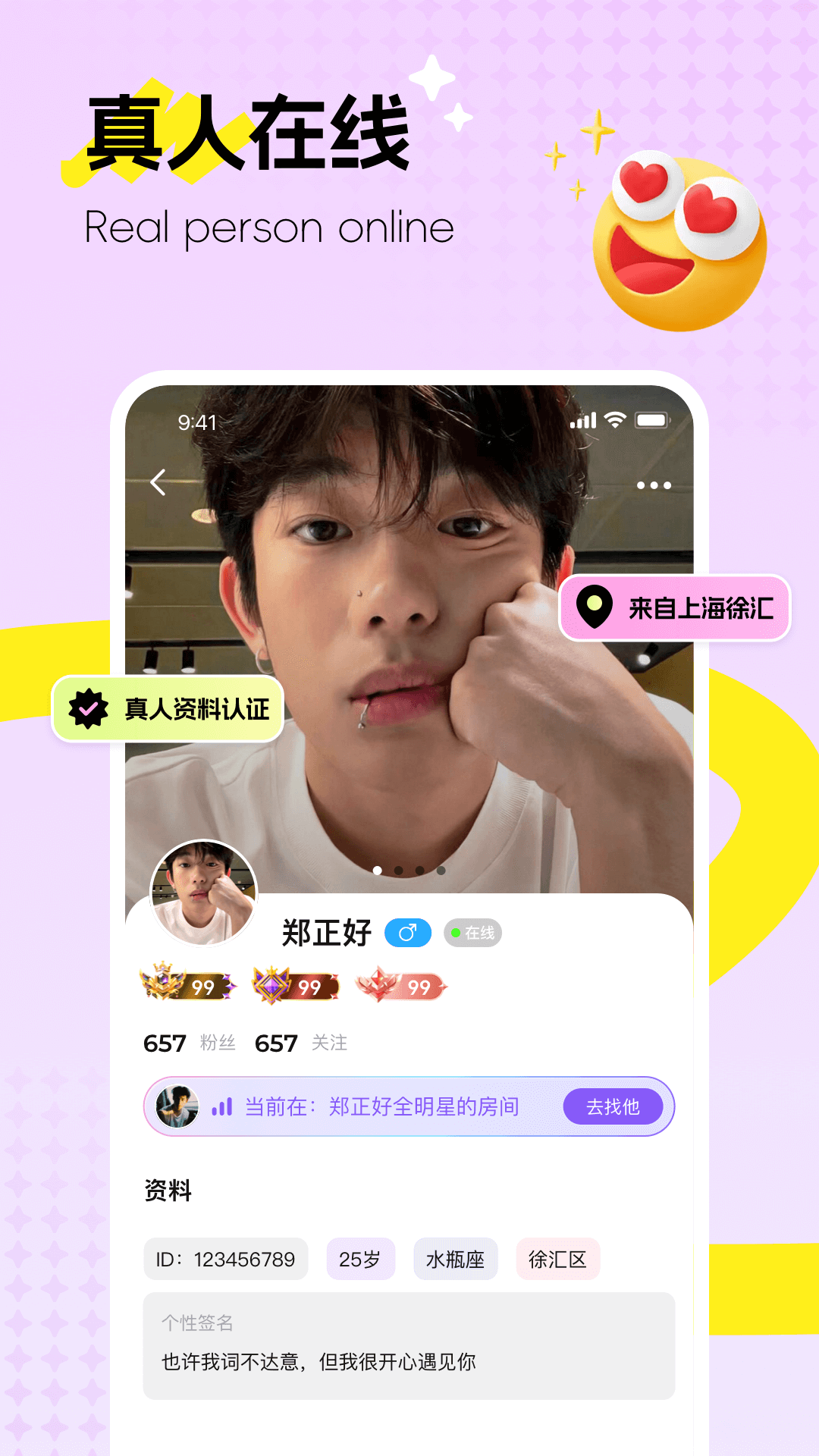
Task: Tap the red heart level 99 badge
Action: pos(402,987)
